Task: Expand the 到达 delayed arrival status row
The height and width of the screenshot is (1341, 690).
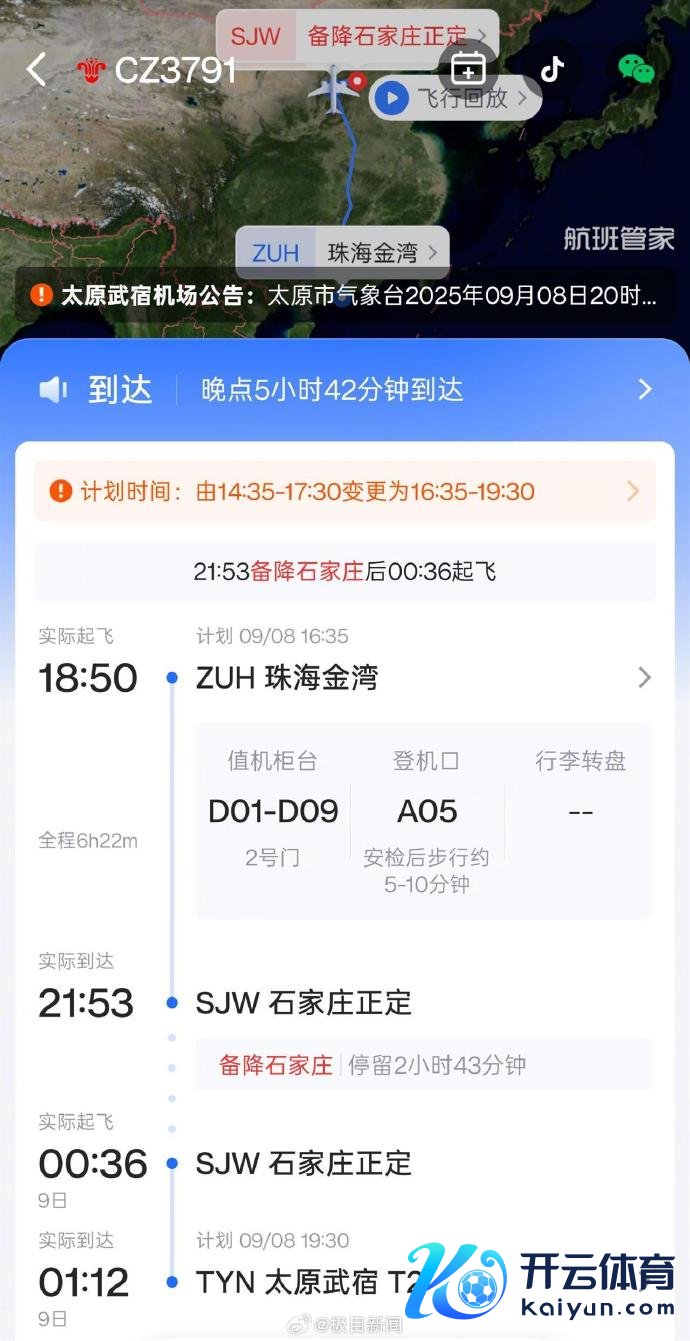Action: [x=345, y=390]
